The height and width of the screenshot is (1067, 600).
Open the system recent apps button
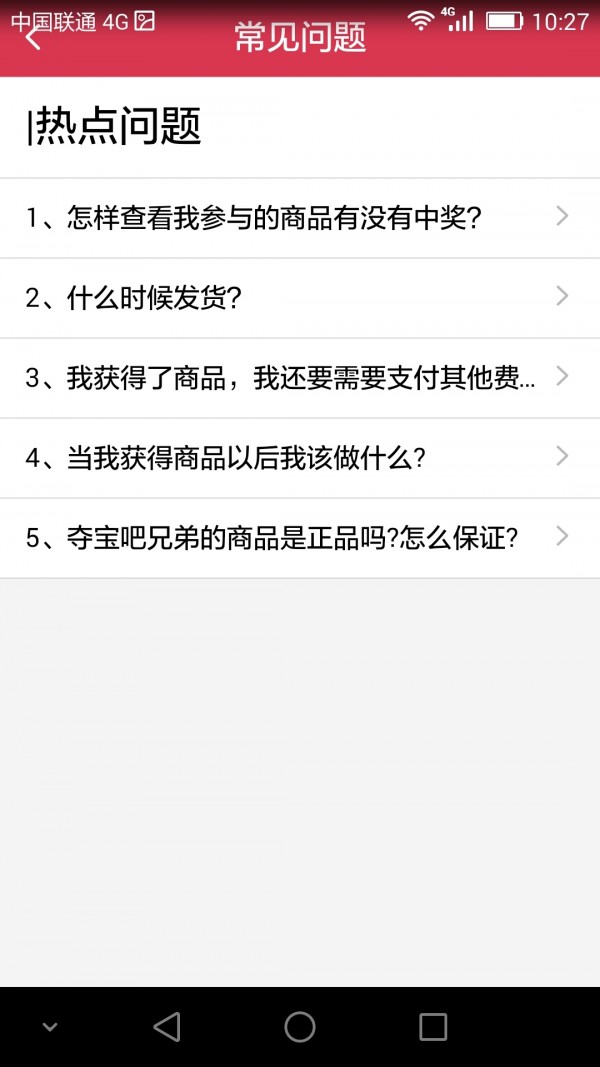tap(432, 1026)
